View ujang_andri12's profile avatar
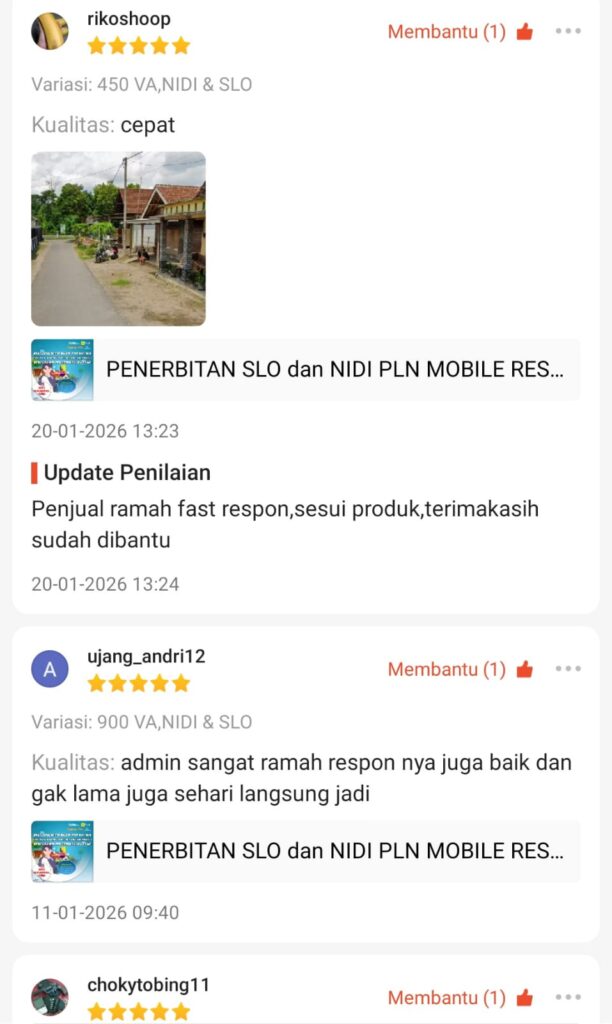 pyautogui.click(x=50, y=669)
